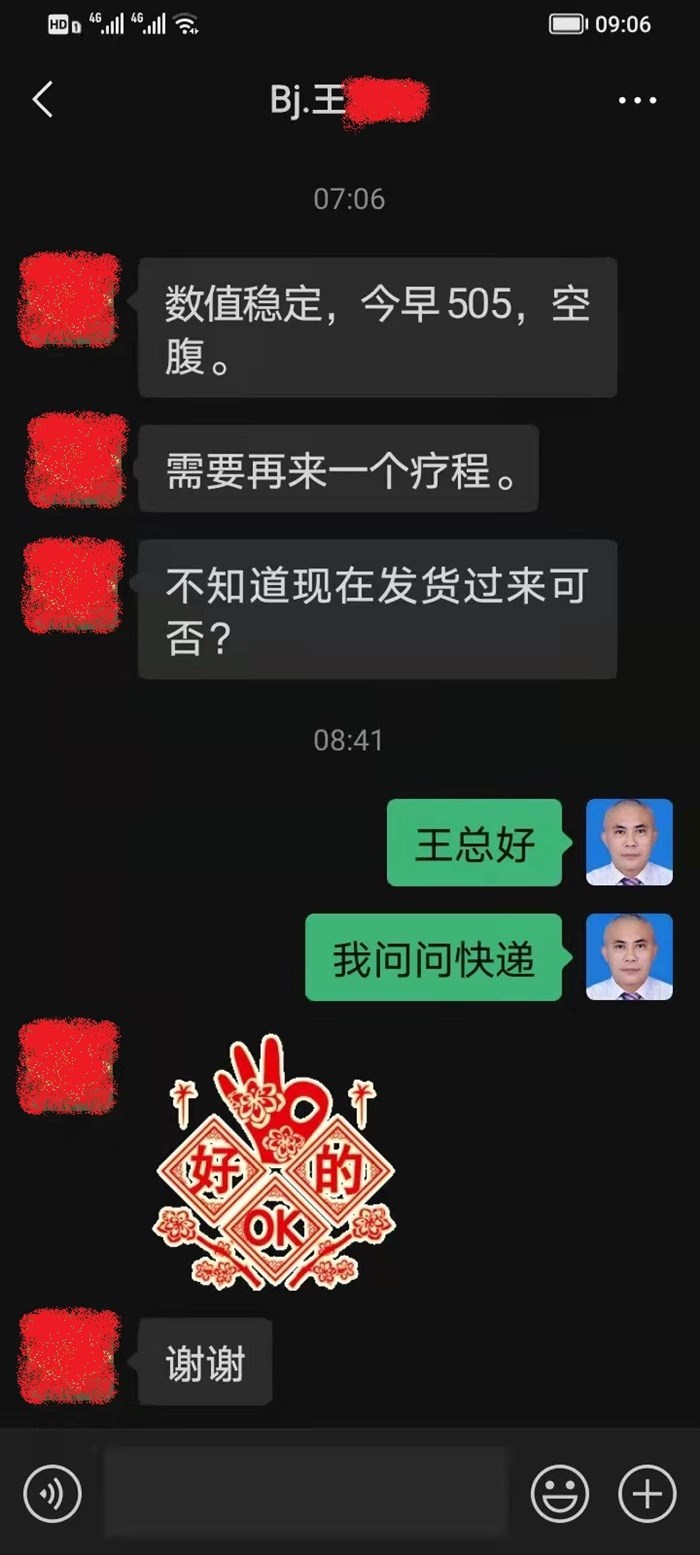Go back to the chat list
Image resolution: width=700 pixels, height=1555 pixels.
coord(42,100)
